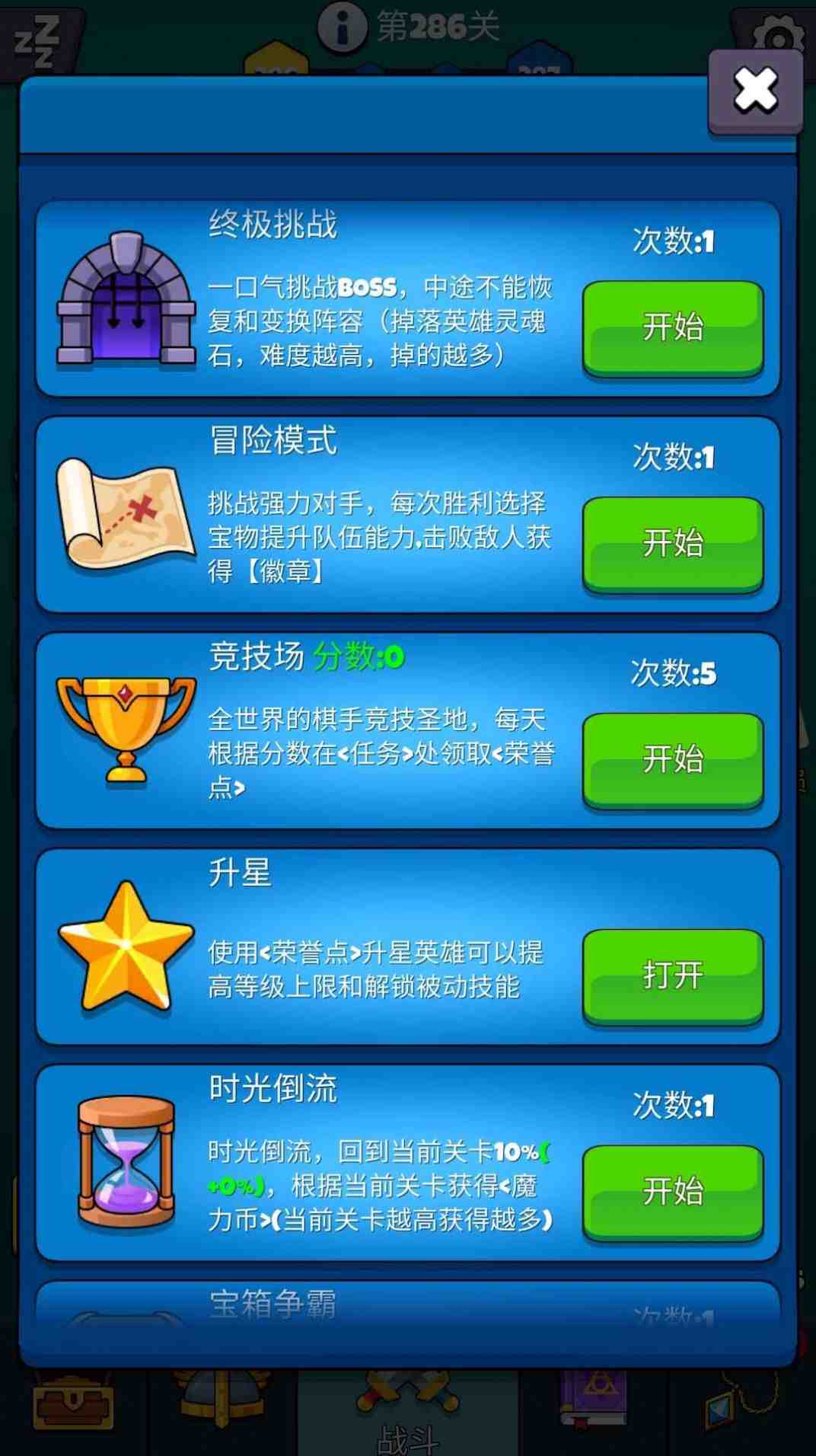The image size is (816, 1456).
Task: Start the 终极挑战 boss challenge
Action: pos(673,327)
